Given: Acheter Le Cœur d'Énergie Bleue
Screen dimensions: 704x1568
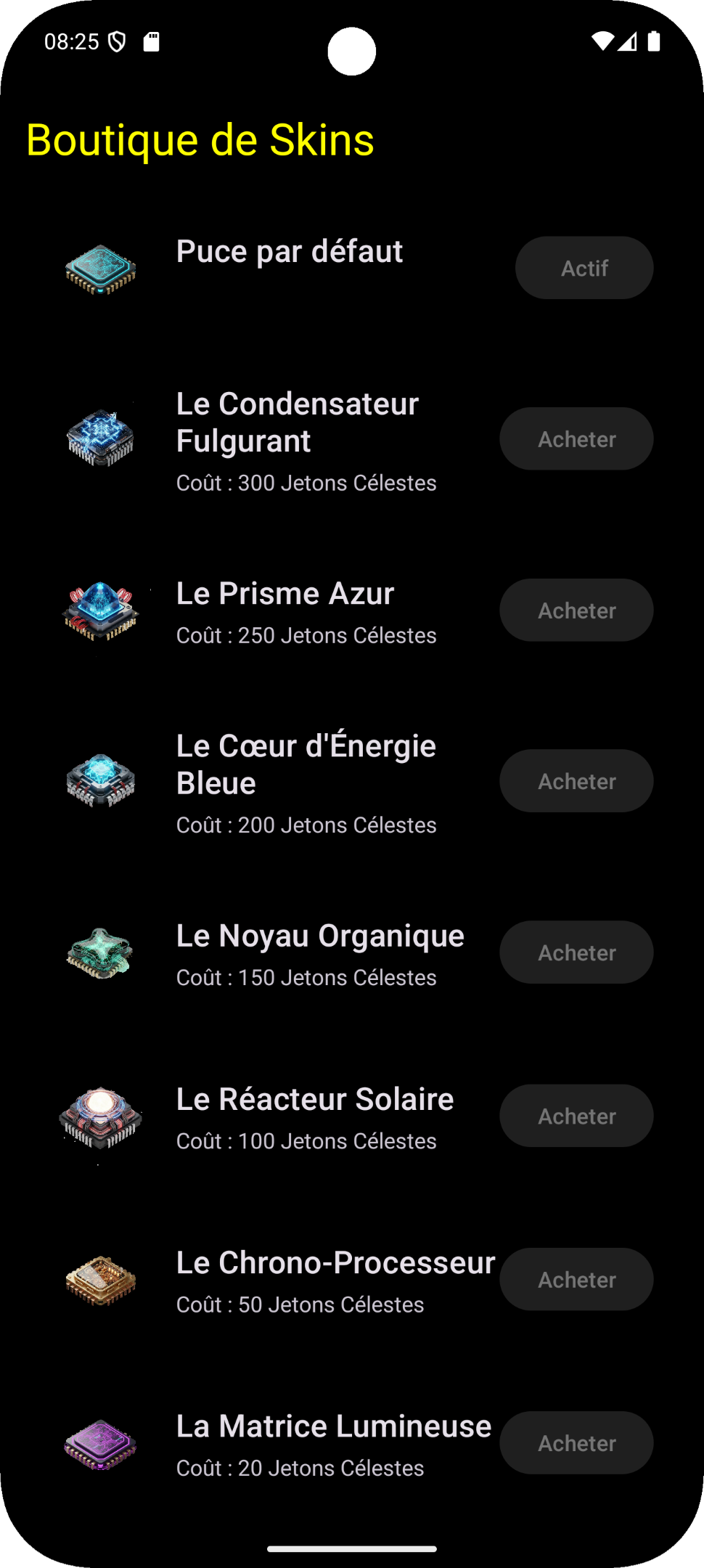Looking at the screenshot, I should (x=576, y=781).
